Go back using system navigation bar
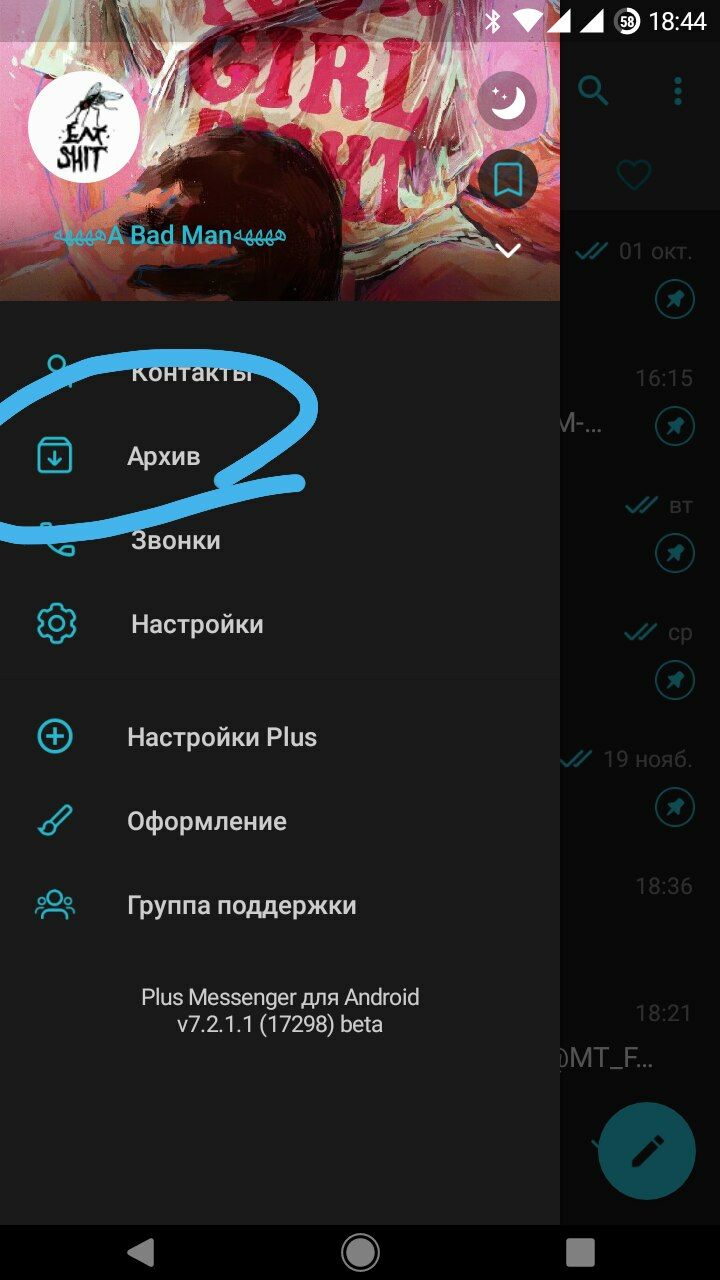This screenshot has height=1280, width=720. pyautogui.click(x=140, y=1251)
